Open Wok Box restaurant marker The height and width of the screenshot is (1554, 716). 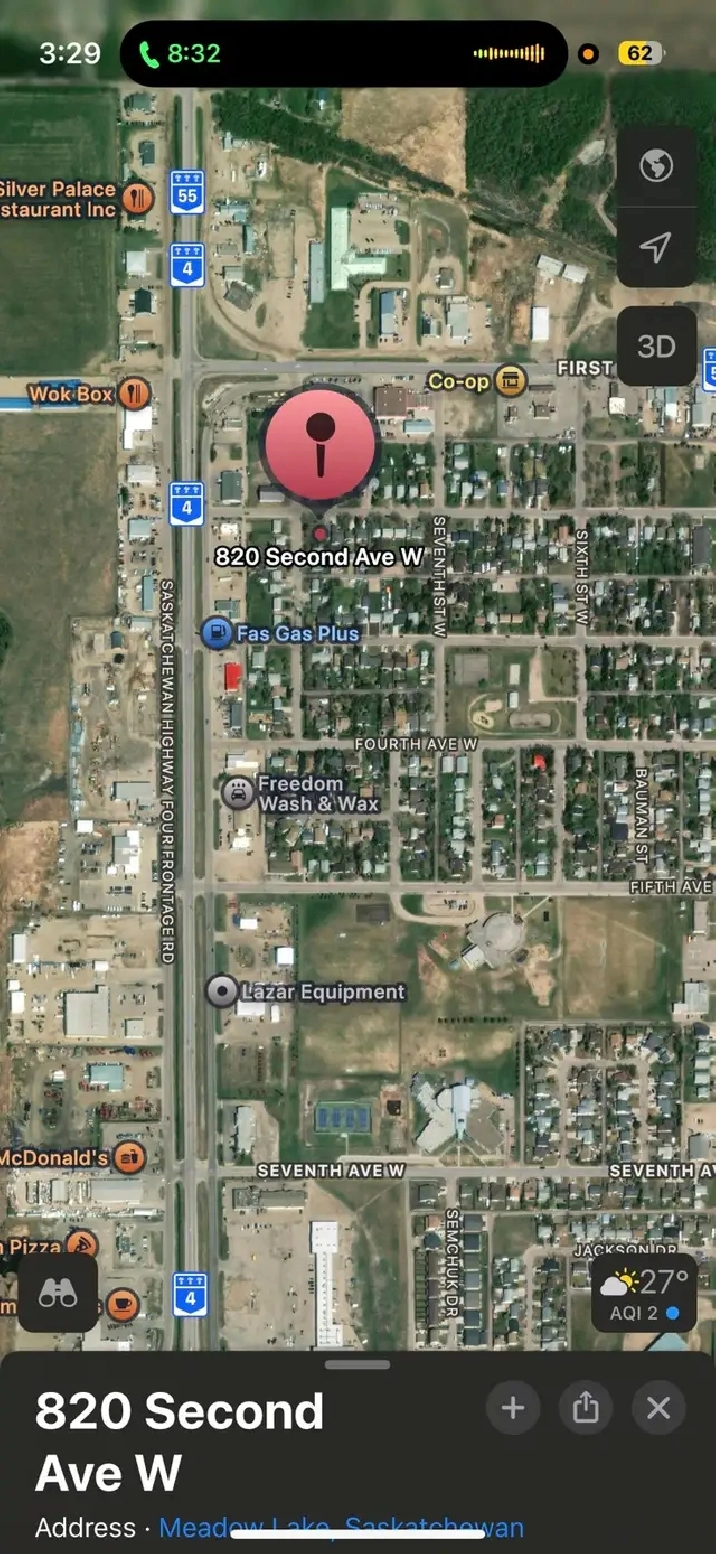pyautogui.click(x=133, y=393)
